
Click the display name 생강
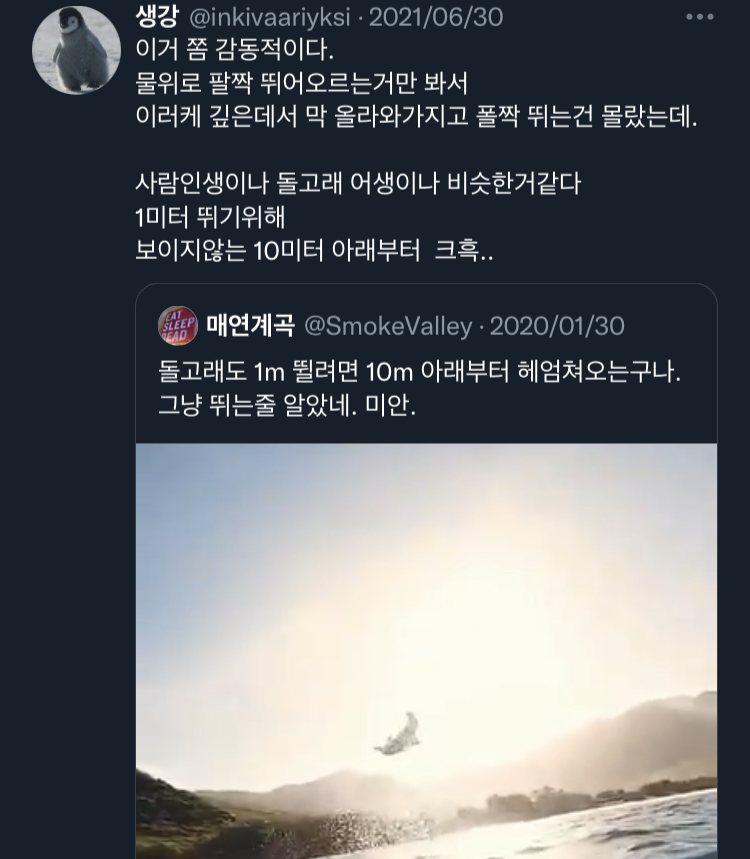(156, 16)
